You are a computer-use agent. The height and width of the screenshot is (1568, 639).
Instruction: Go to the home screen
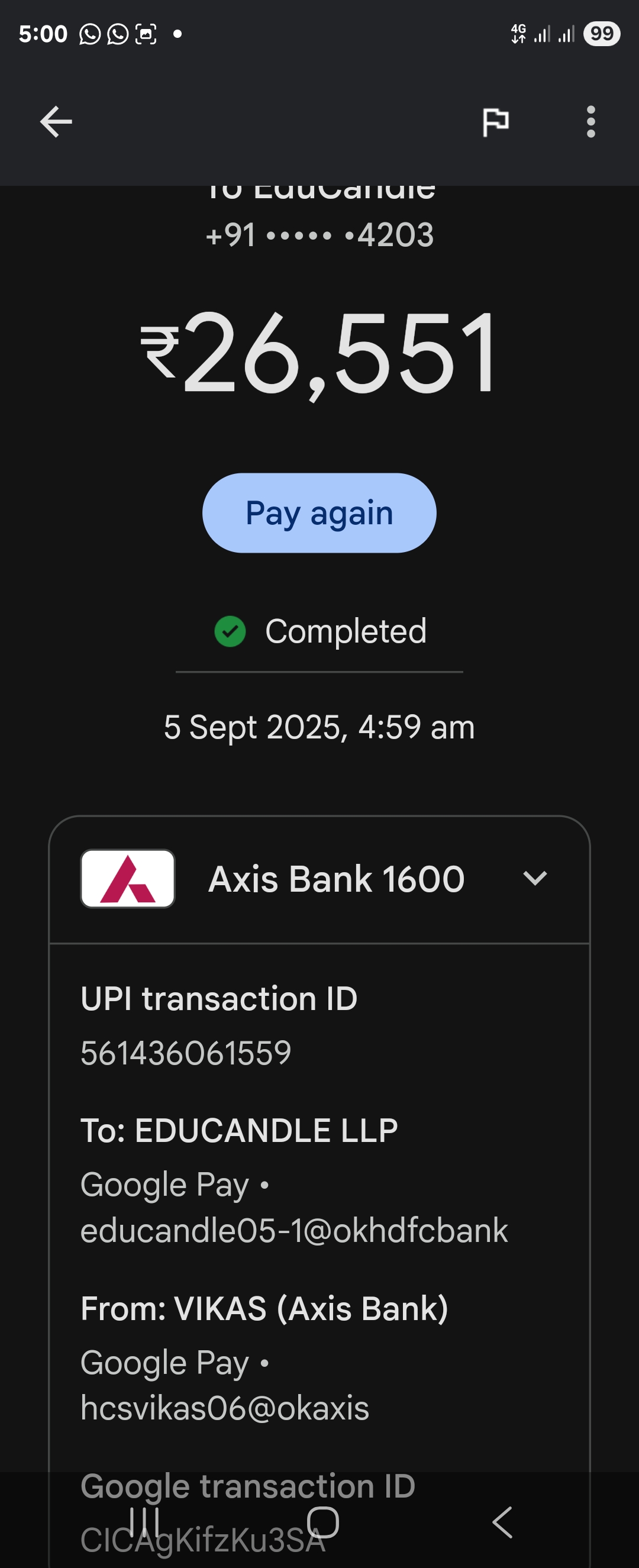click(322, 1522)
